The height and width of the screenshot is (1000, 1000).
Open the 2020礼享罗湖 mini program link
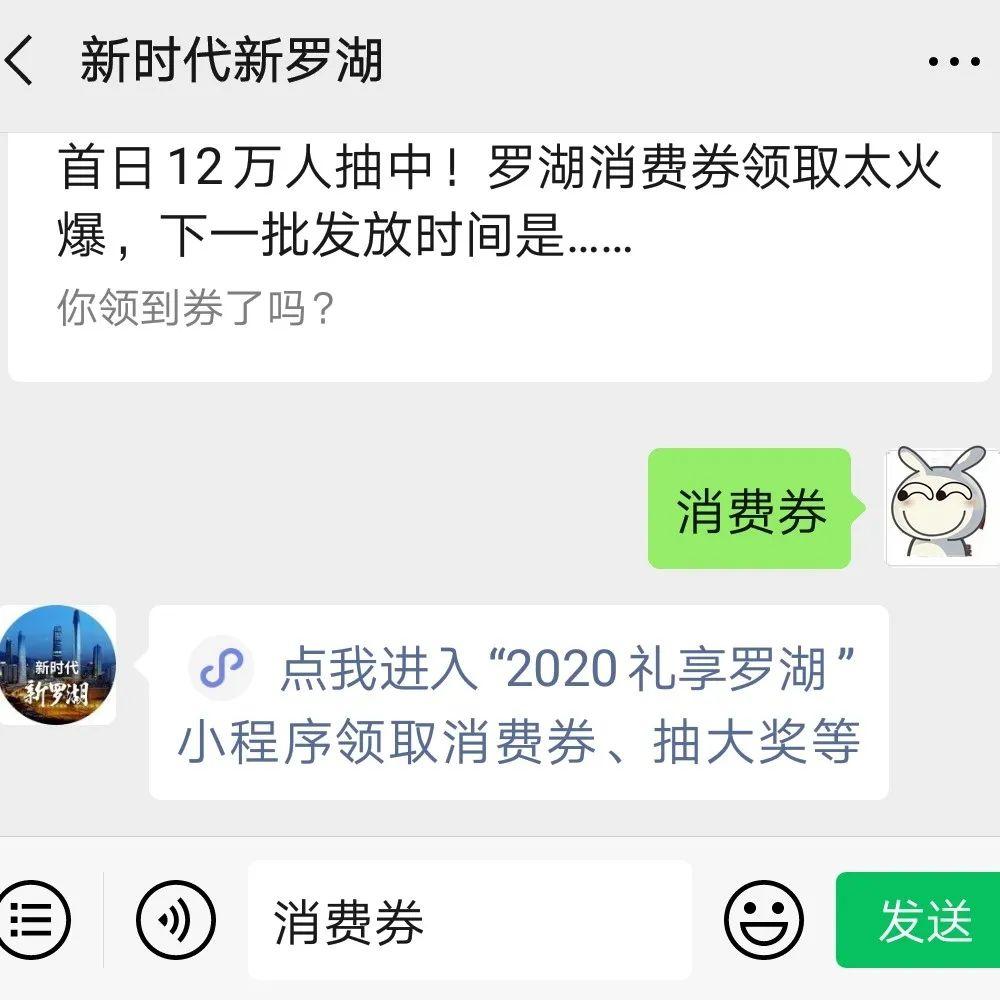520,703
